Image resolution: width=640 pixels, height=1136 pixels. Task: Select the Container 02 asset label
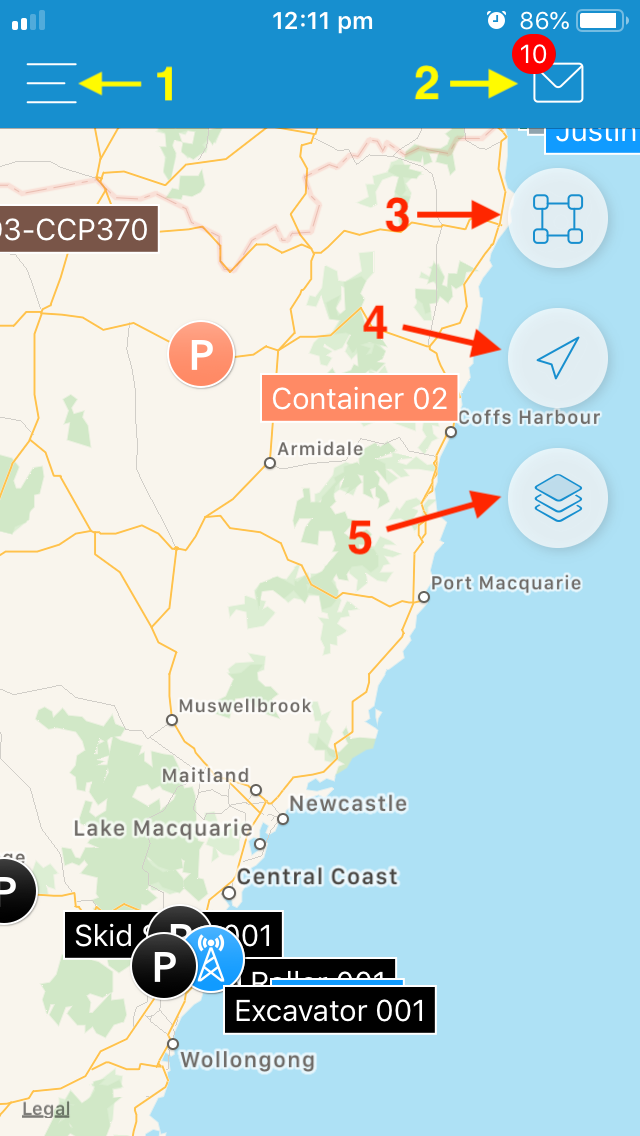(359, 399)
